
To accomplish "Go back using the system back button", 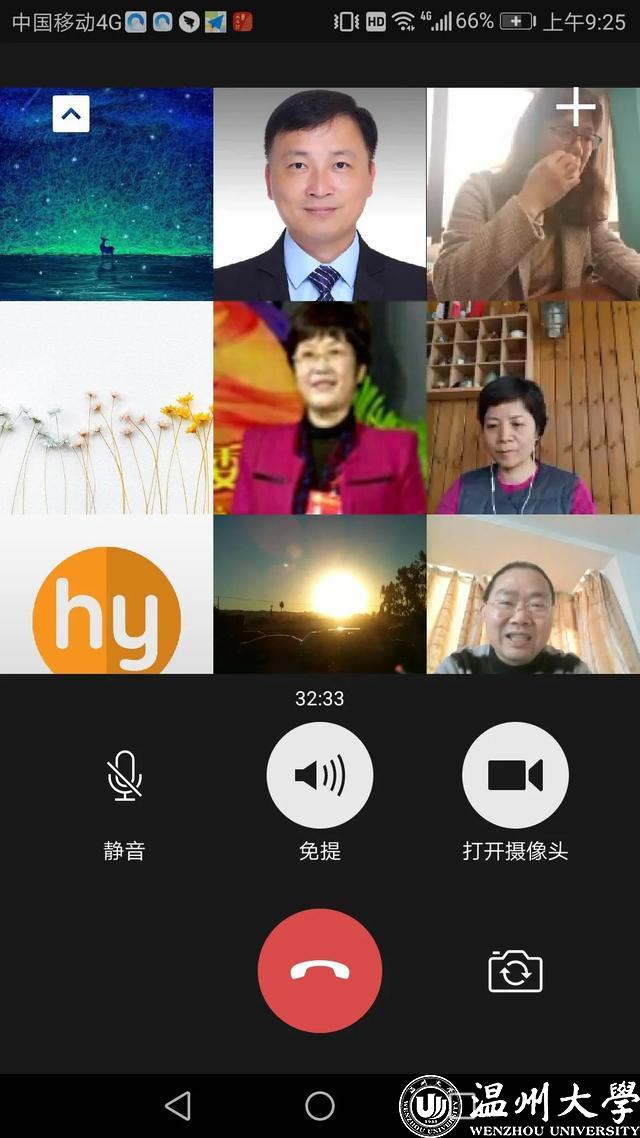I will click(178, 1105).
